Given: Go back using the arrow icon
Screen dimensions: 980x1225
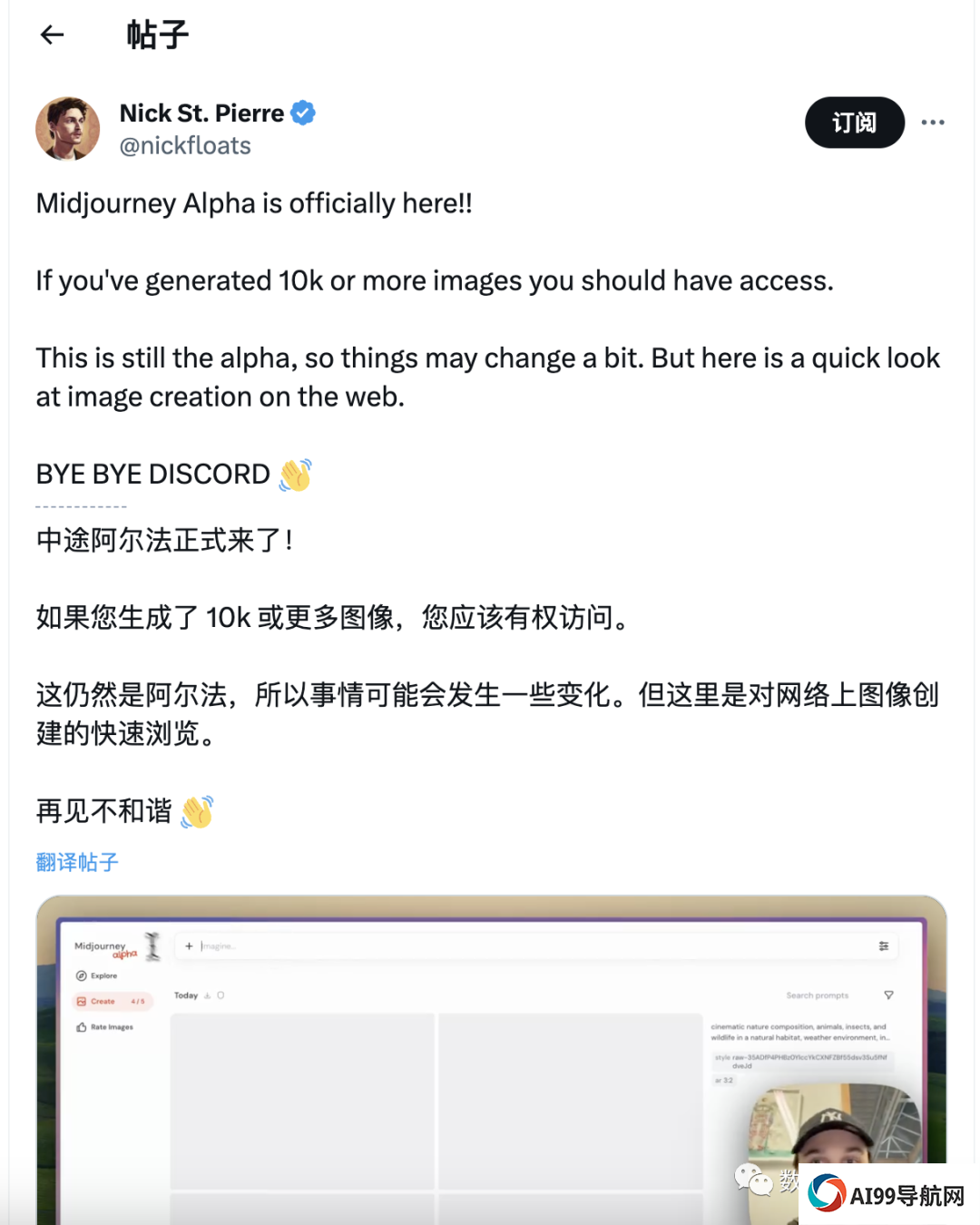Looking at the screenshot, I should [52, 35].
